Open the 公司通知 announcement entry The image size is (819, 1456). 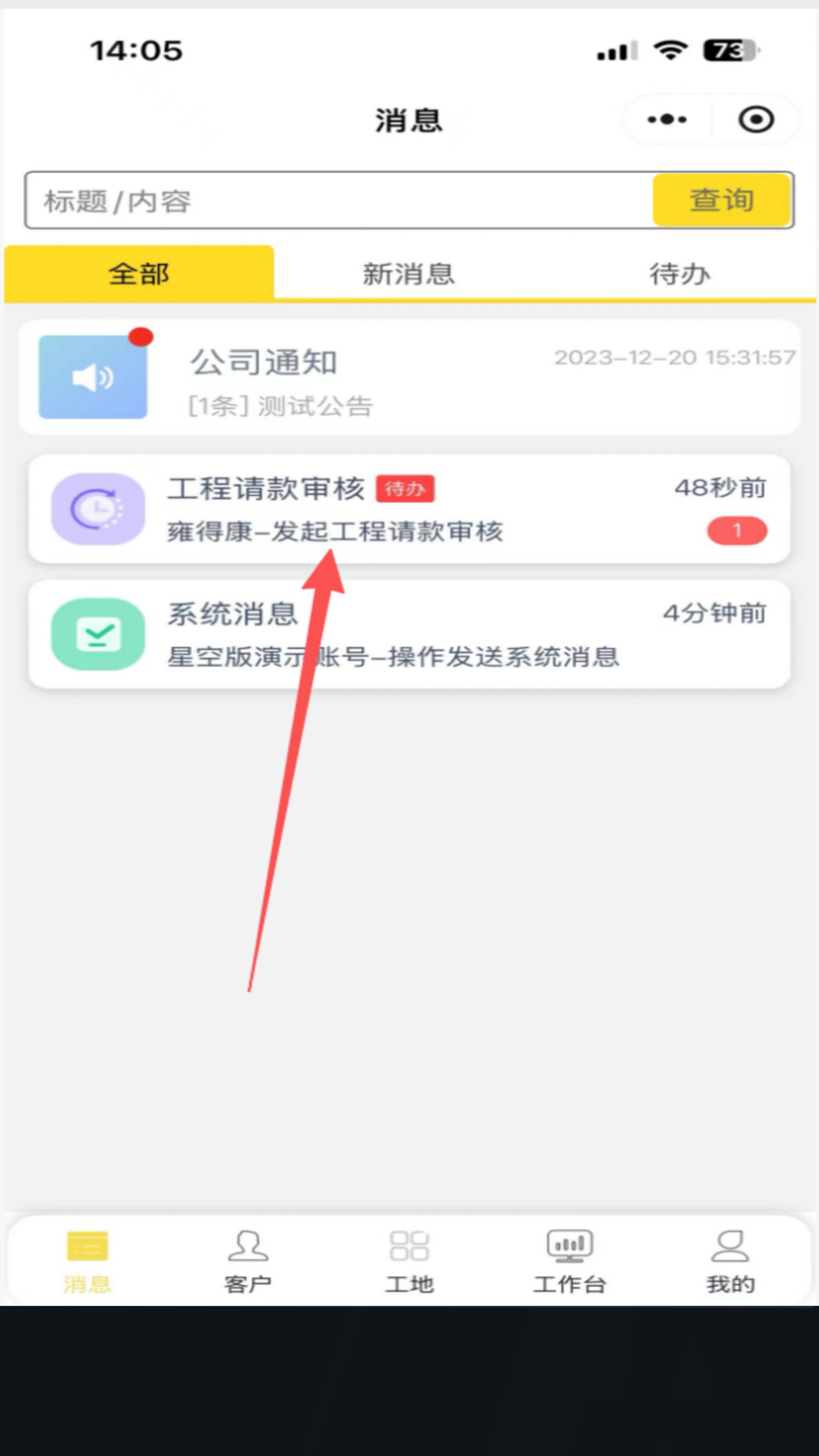396,379
